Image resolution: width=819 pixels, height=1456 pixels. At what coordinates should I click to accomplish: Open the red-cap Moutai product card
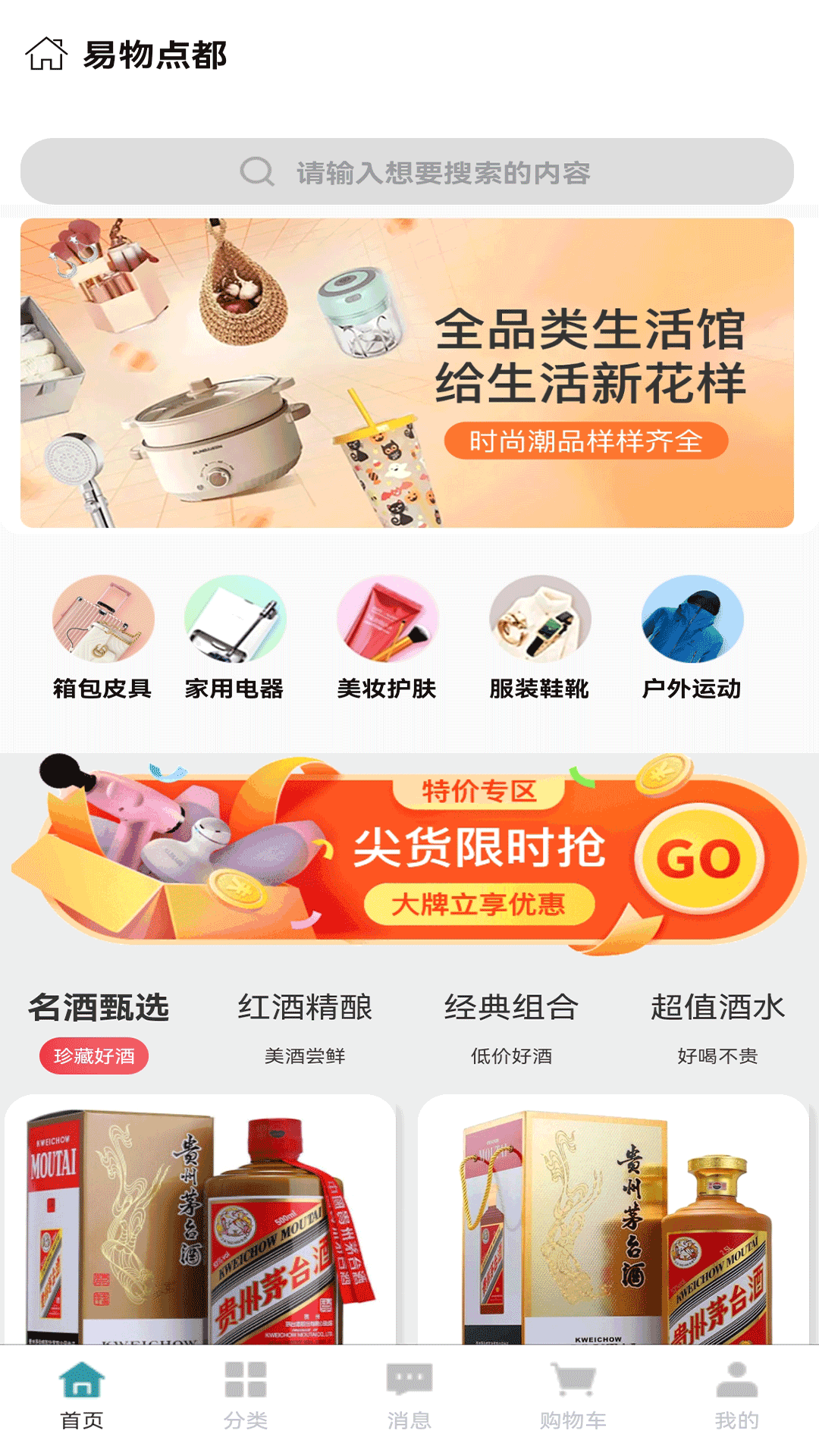[200, 1221]
